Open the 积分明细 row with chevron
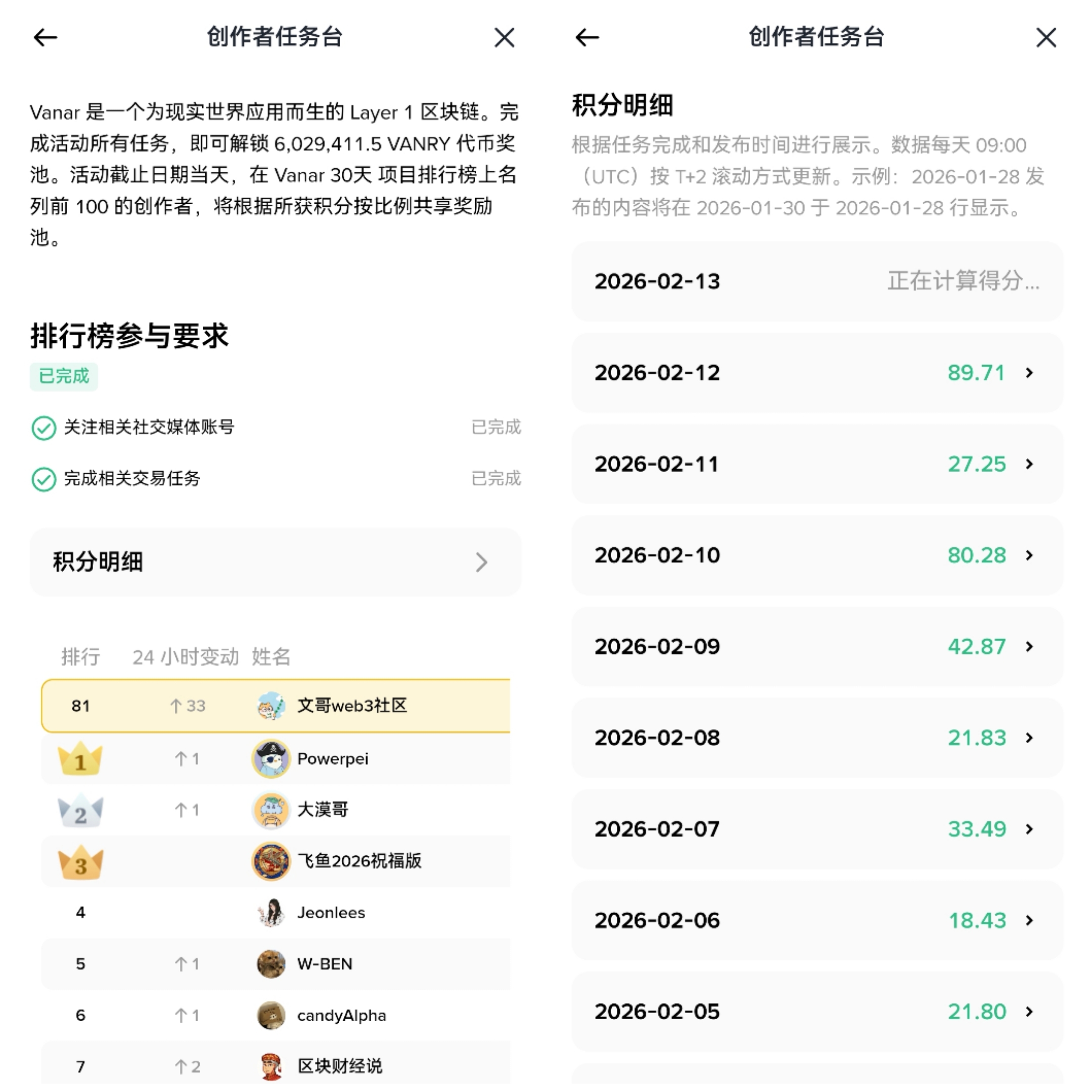The width and height of the screenshot is (1092, 1092). (x=275, y=562)
